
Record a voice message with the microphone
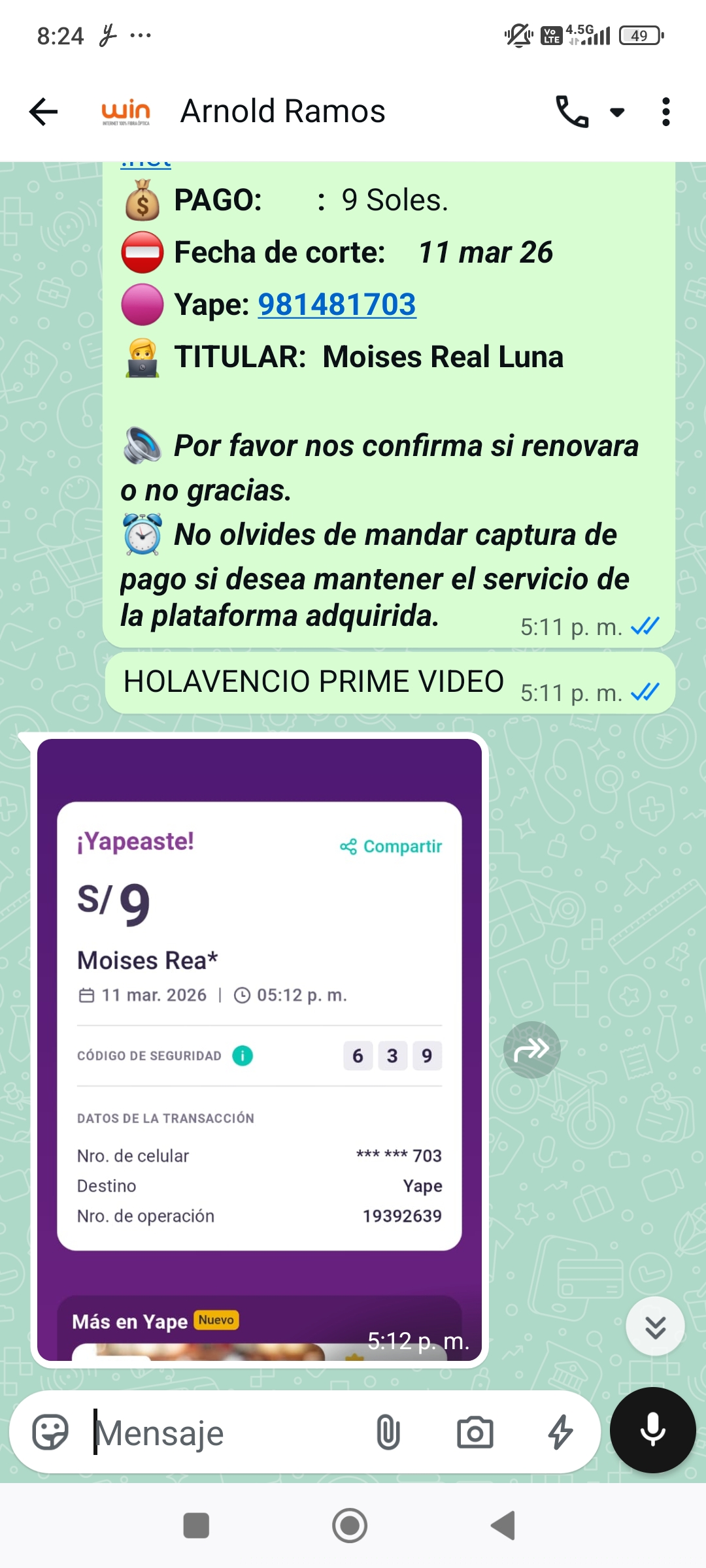coord(652,1430)
